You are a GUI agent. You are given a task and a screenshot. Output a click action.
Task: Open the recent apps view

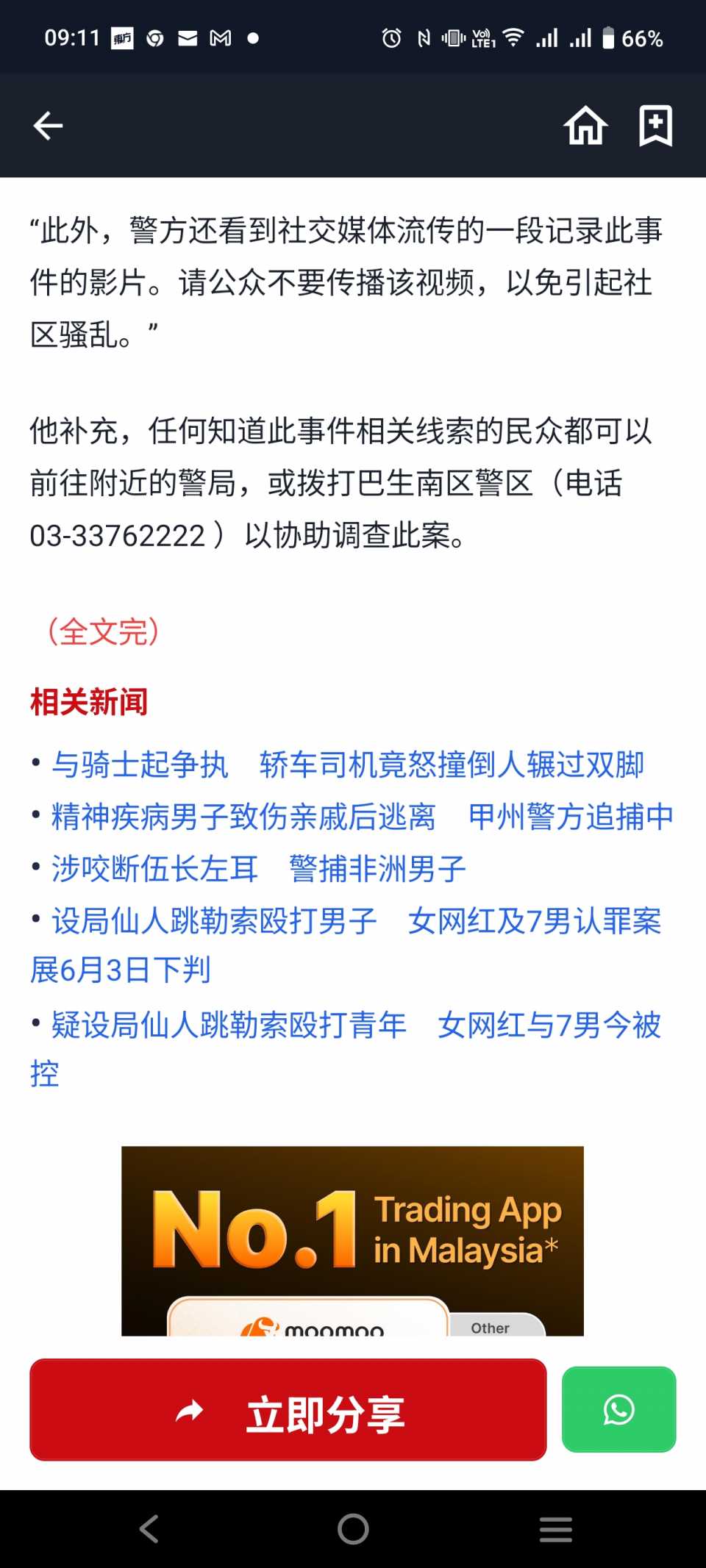click(555, 1529)
